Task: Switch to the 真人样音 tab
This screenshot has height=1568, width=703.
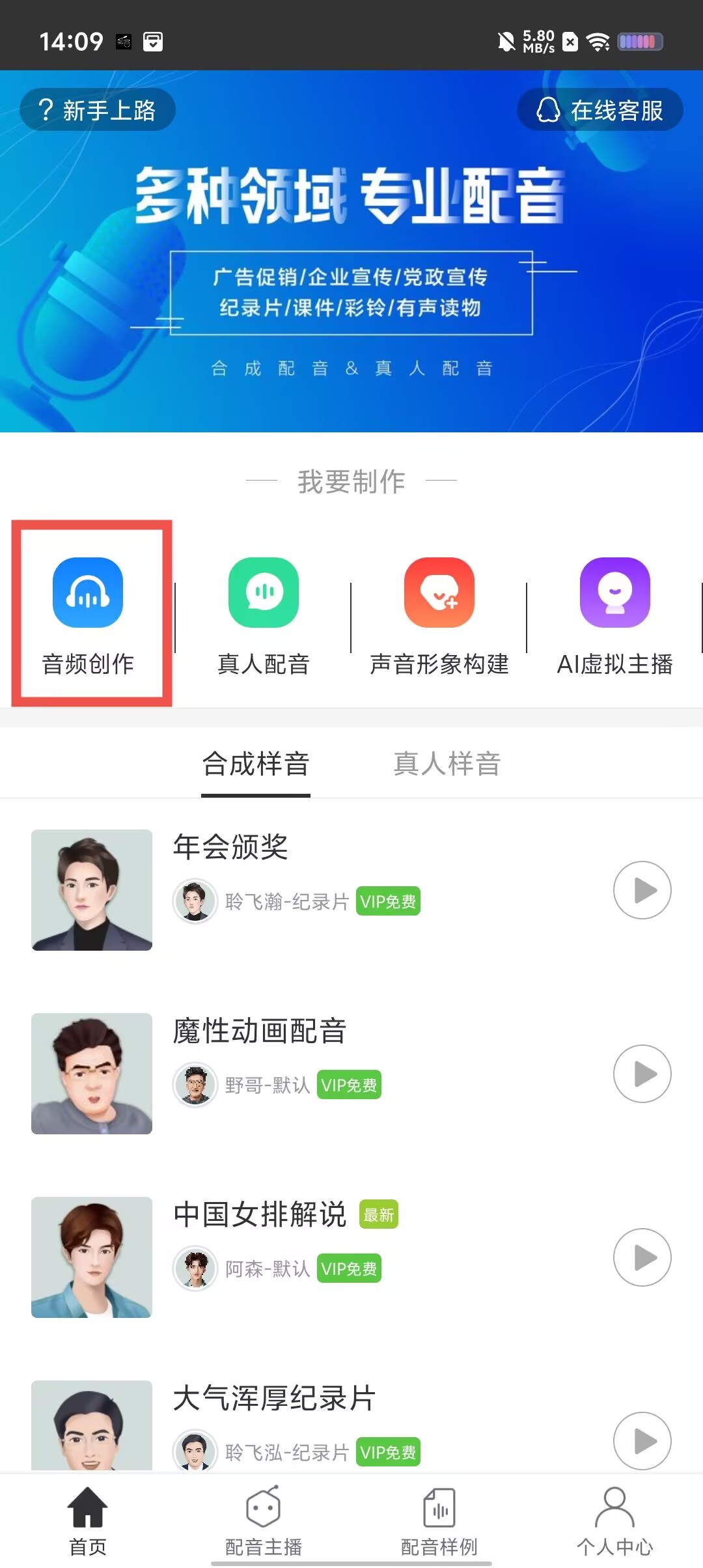Action: 447,764
